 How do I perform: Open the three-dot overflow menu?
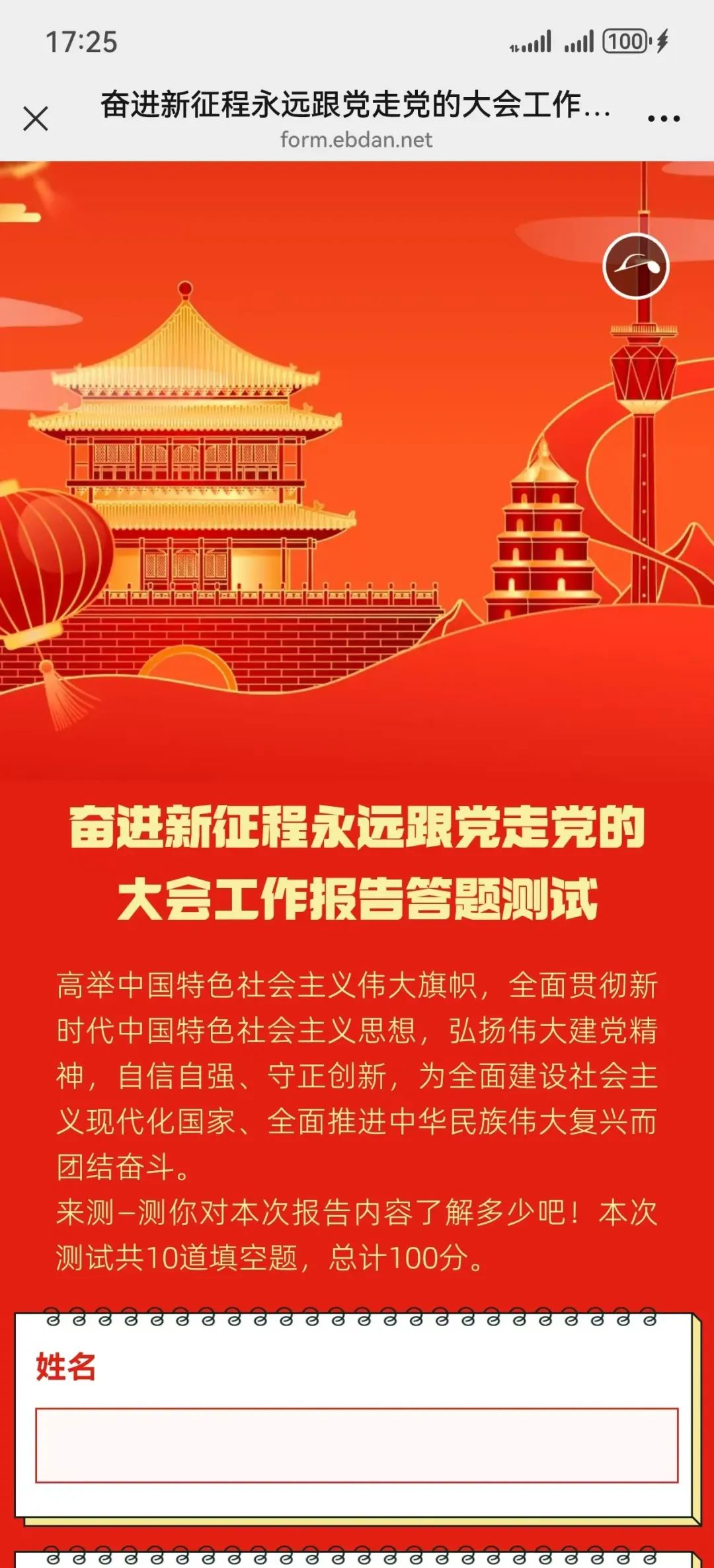664,119
